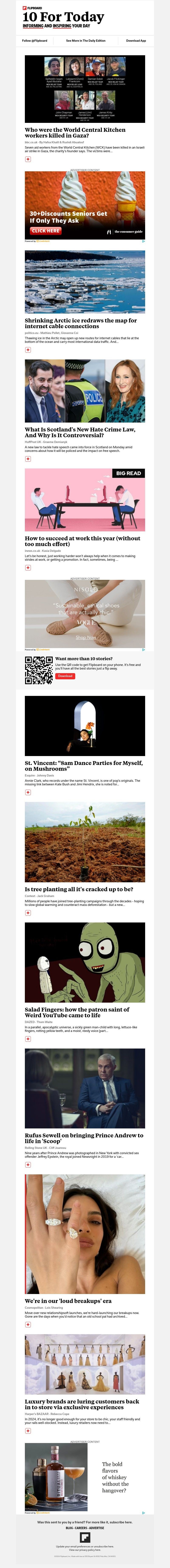The height and width of the screenshot is (1568, 170).
Task: Tap the Follow @Flipboard link
Action: pyautogui.click(x=35, y=41)
